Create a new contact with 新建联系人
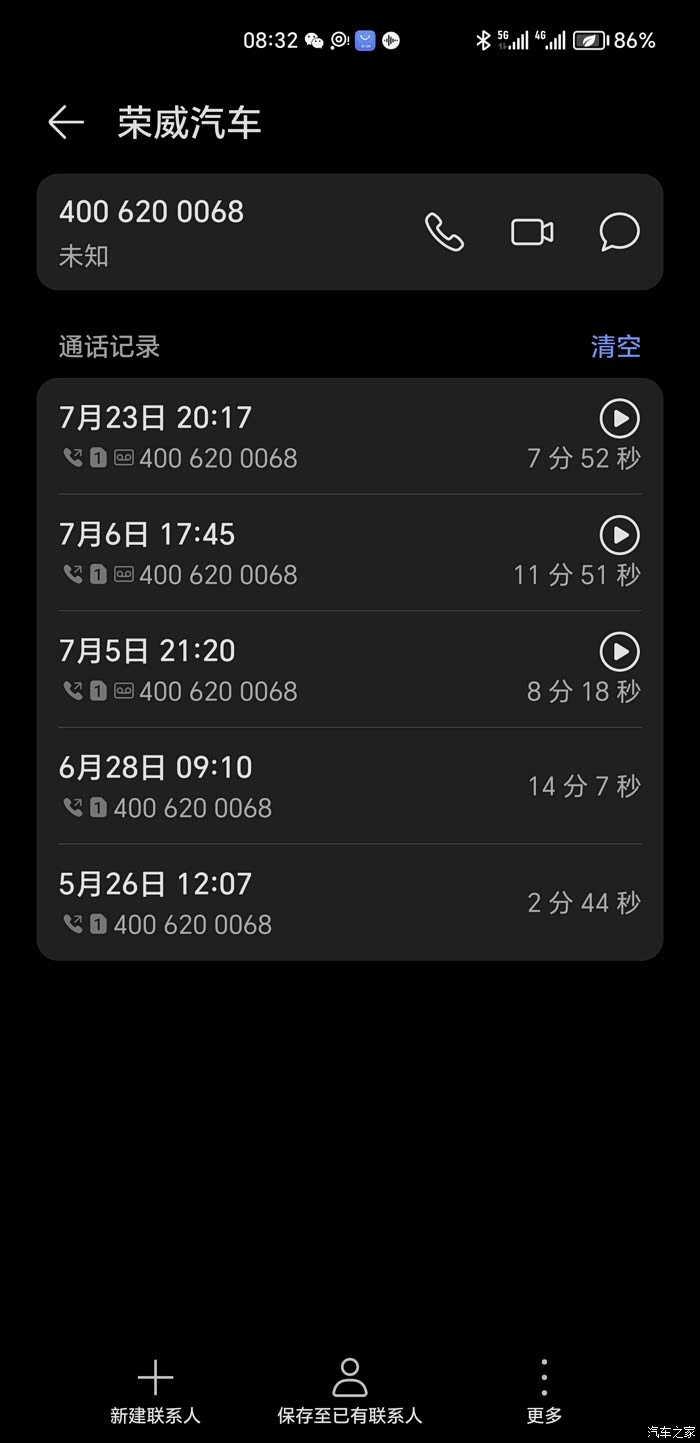 (155, 1390)
